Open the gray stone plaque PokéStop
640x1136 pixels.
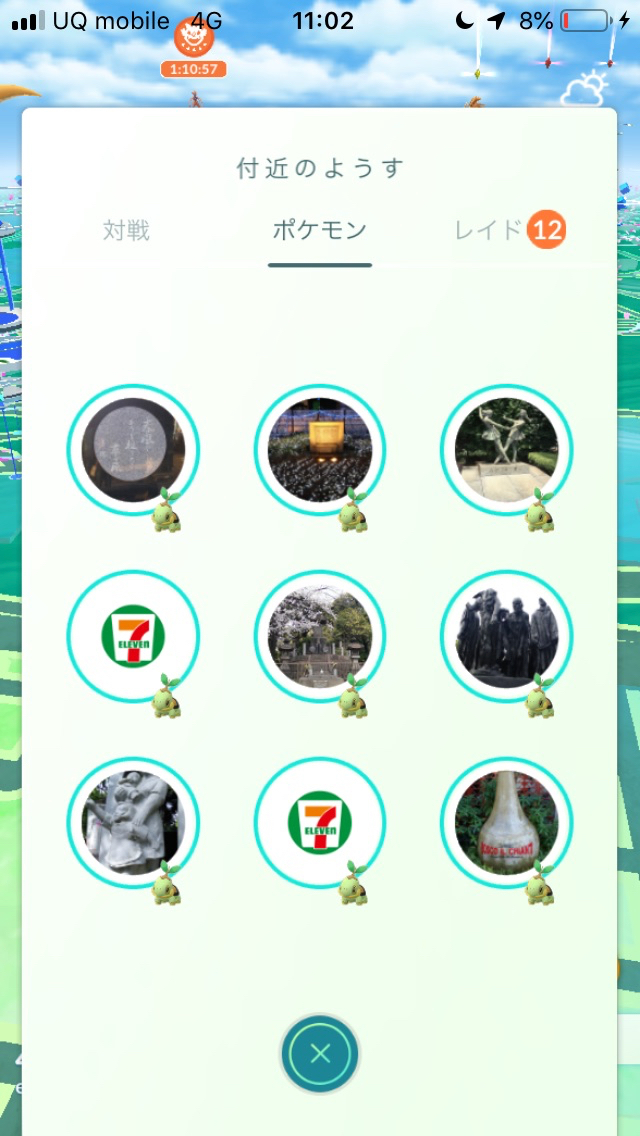click(x=133, y=450)
